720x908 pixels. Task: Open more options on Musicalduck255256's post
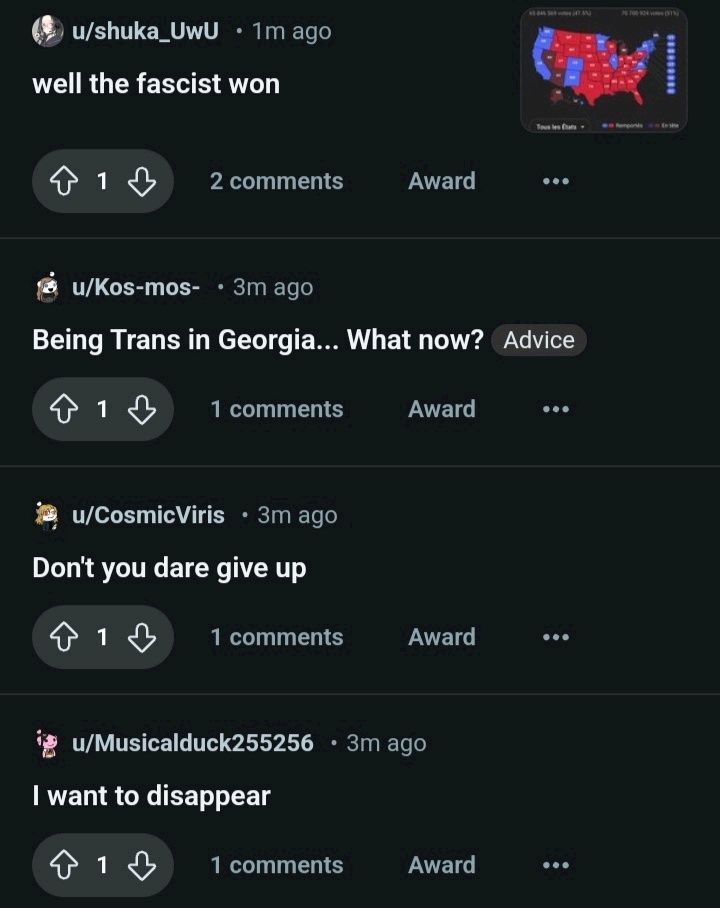pyautogui.click(x=555, y=865)
